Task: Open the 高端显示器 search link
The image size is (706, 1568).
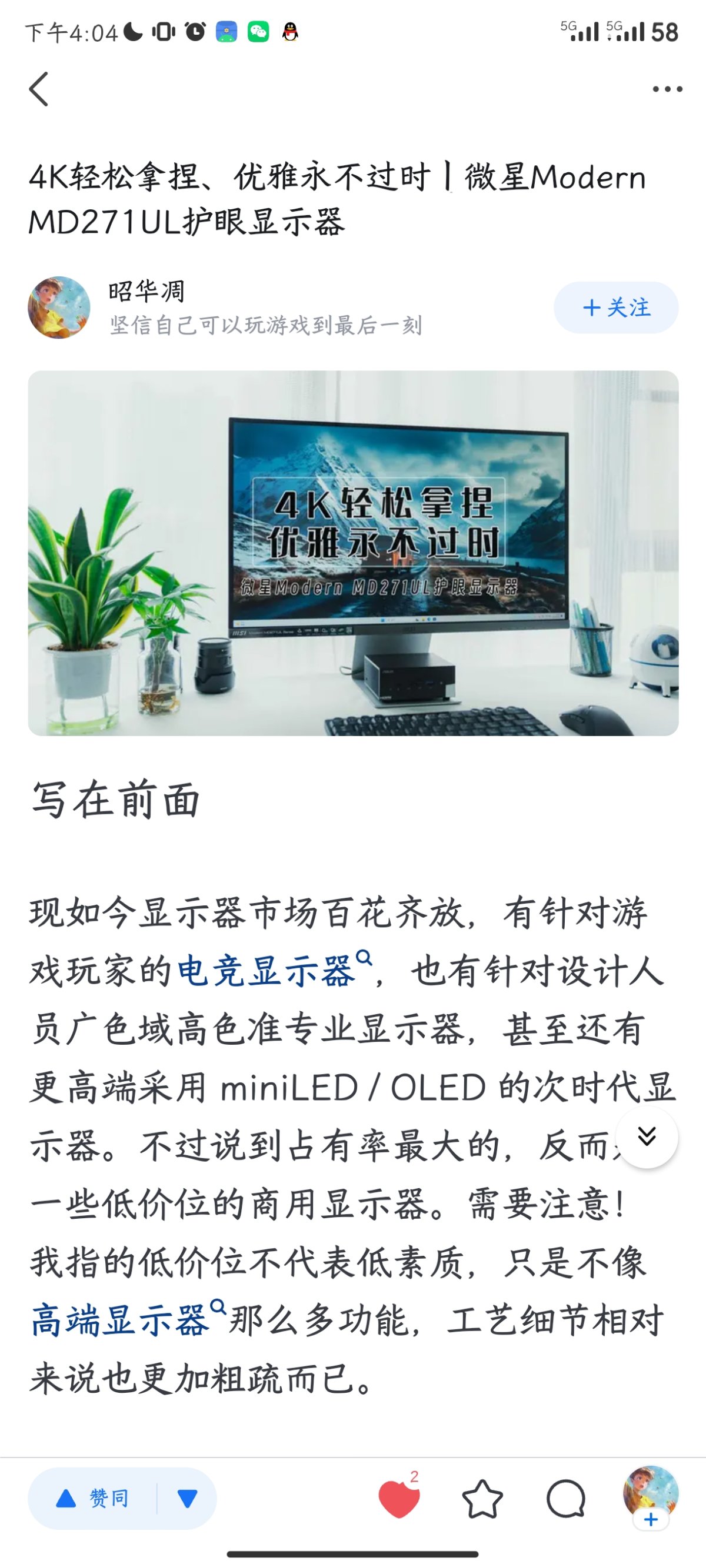Action: [x=122, y=1320]
